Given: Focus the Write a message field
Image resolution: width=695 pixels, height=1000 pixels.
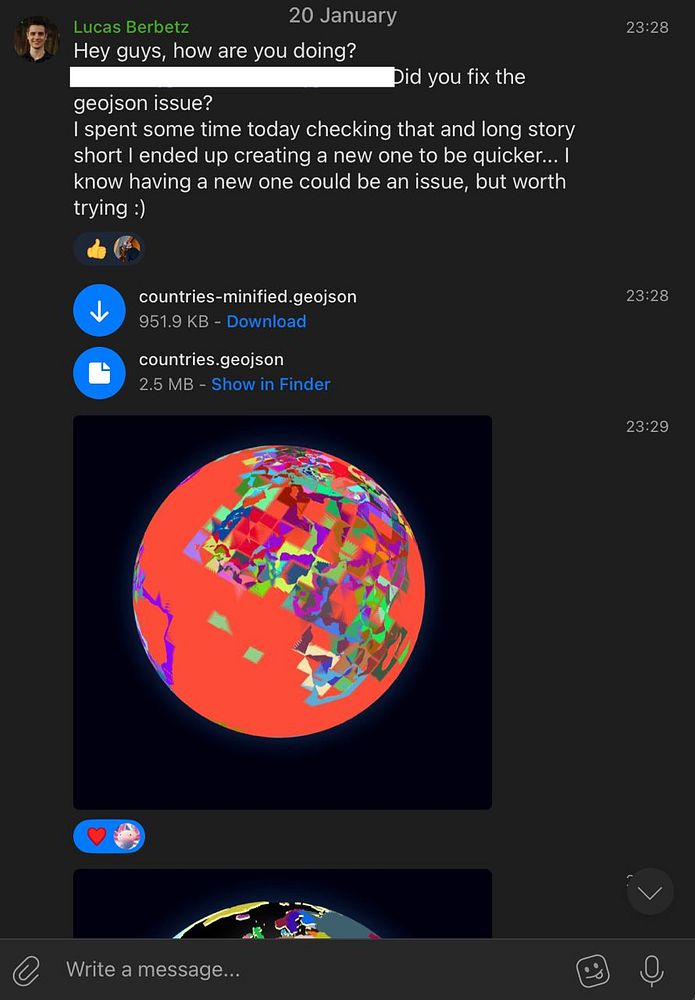Looking at the screenshot, I should pos(300,969).
